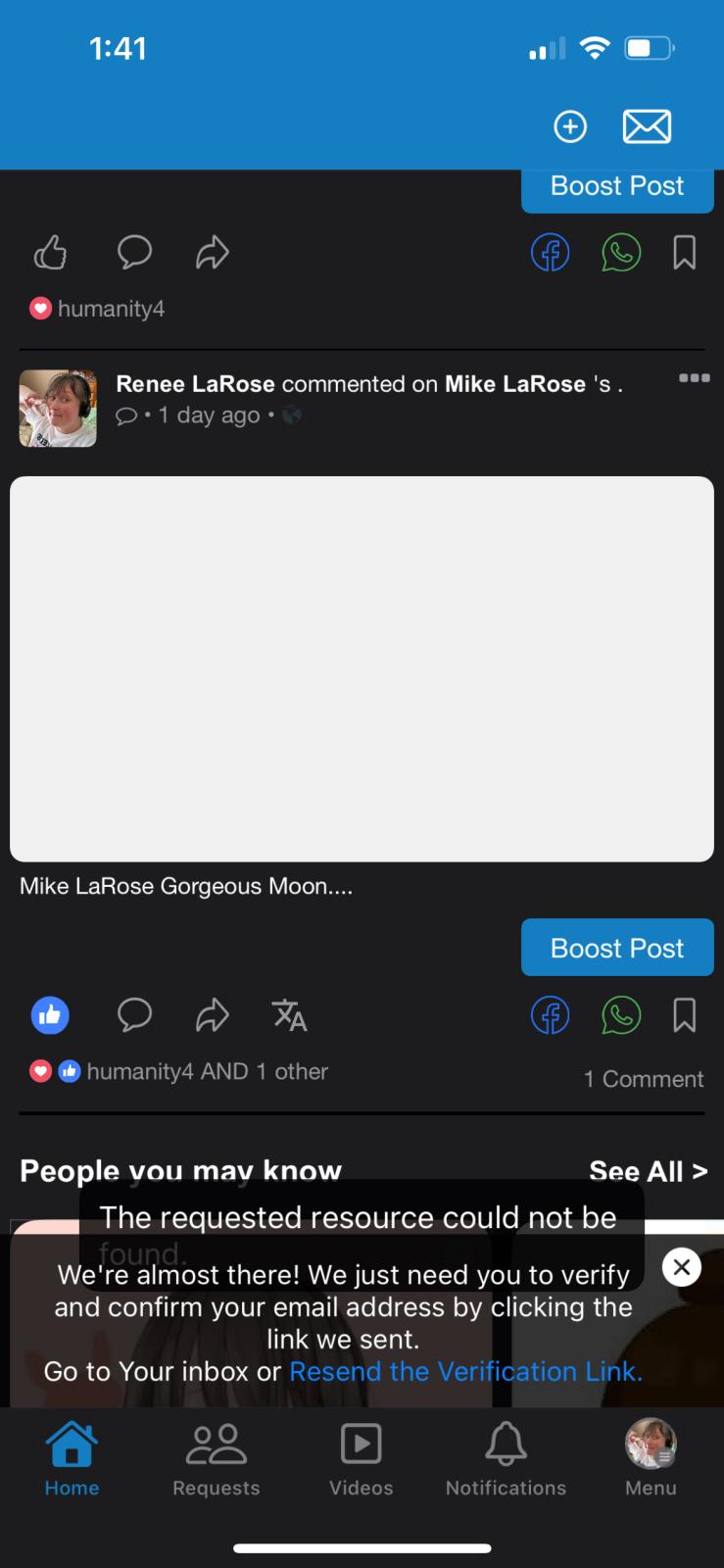724x1568 pixels.
Task: Open the create new post plus icon
Action: tap(570, 126)
